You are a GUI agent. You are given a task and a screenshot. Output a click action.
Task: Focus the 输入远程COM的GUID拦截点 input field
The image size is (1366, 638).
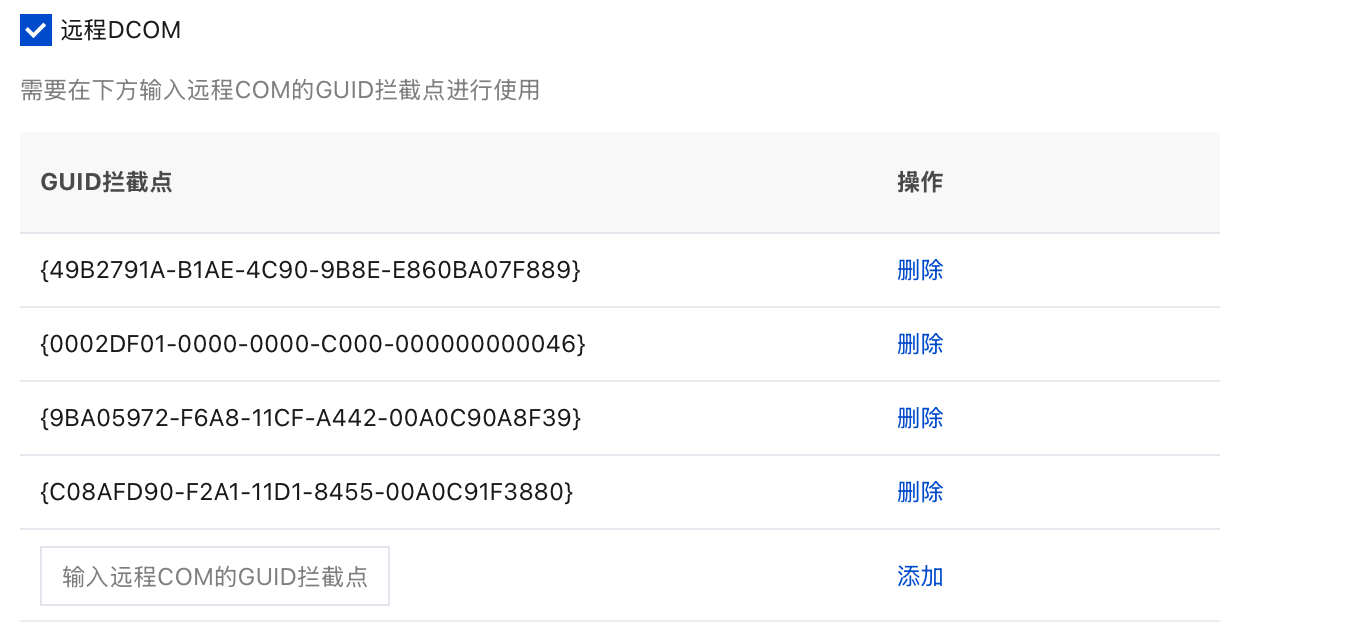tap(215, 576)
